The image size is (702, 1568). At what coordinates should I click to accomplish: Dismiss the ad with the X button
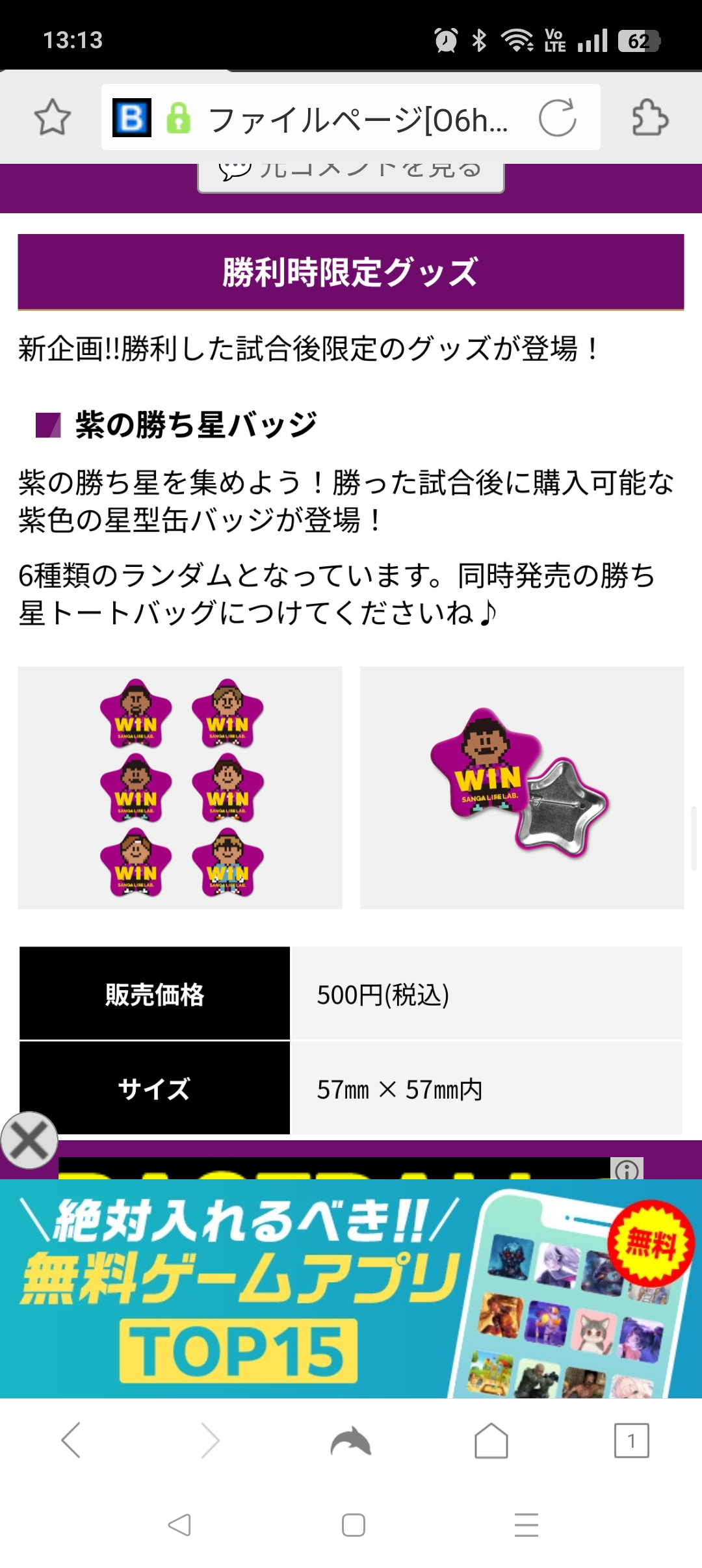[x=29, y=1140]
